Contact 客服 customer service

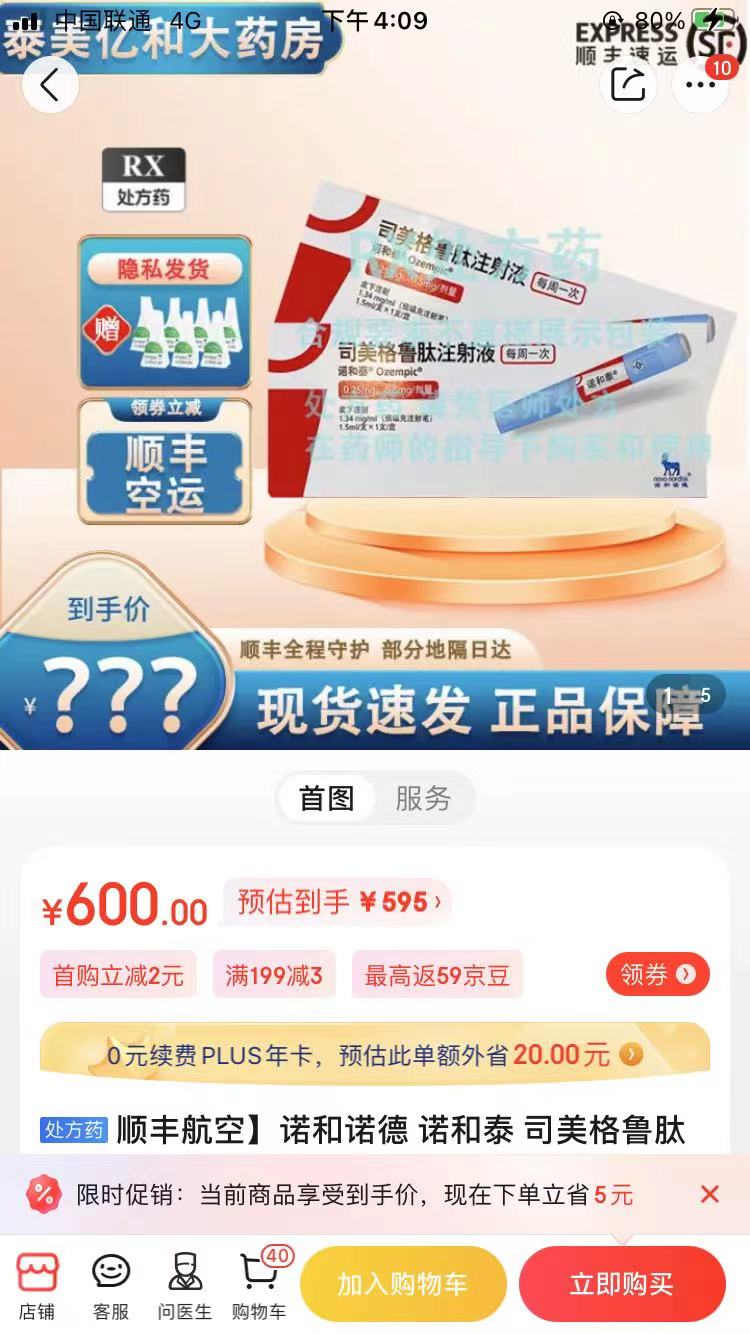tap(111, 1286)
